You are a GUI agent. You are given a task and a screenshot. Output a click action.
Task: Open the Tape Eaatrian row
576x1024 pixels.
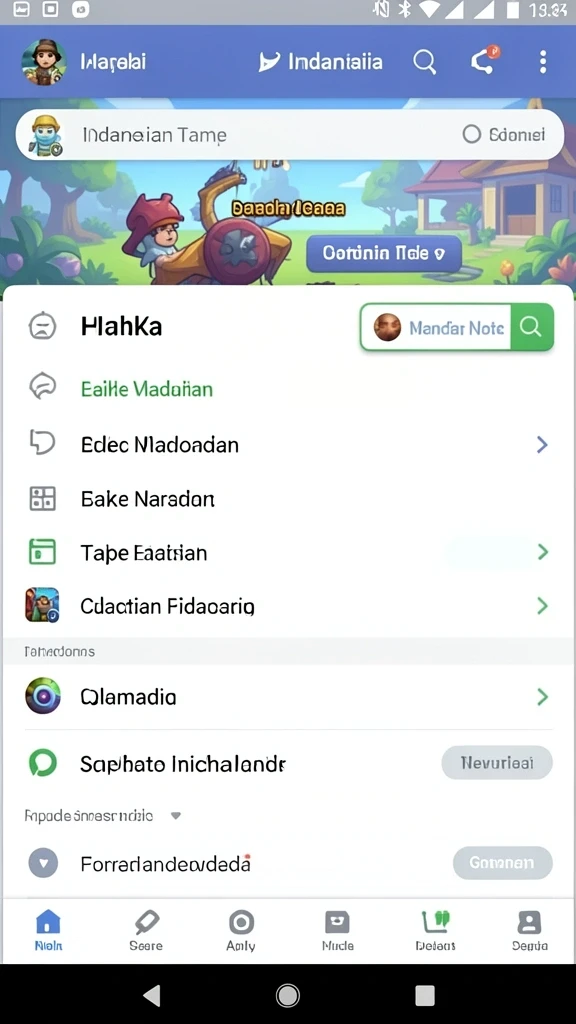(x=288, y=552)
